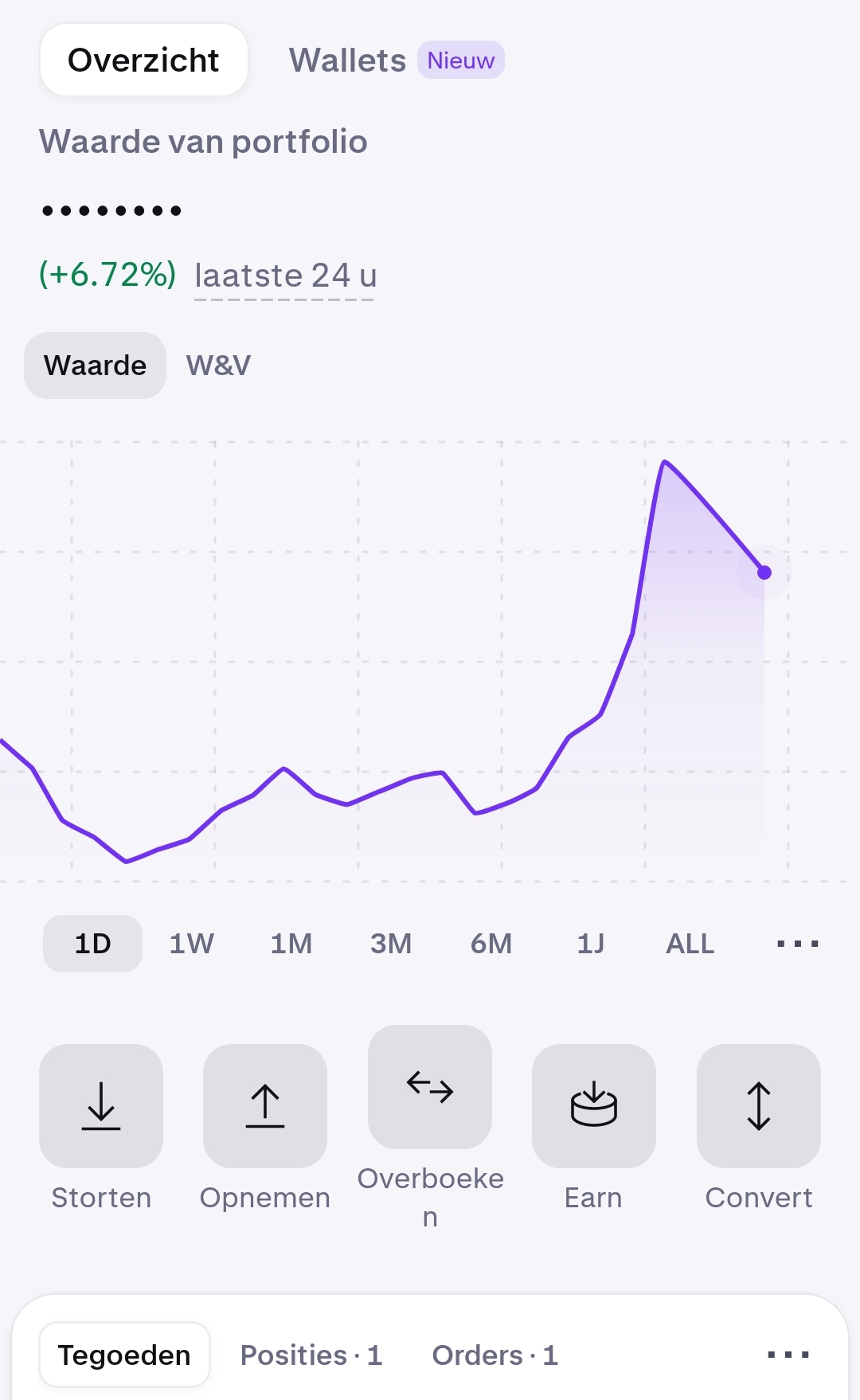This screenshot has width=860, height=1400.
Task: Switch chart to 6M range
Action: (491, 944)
